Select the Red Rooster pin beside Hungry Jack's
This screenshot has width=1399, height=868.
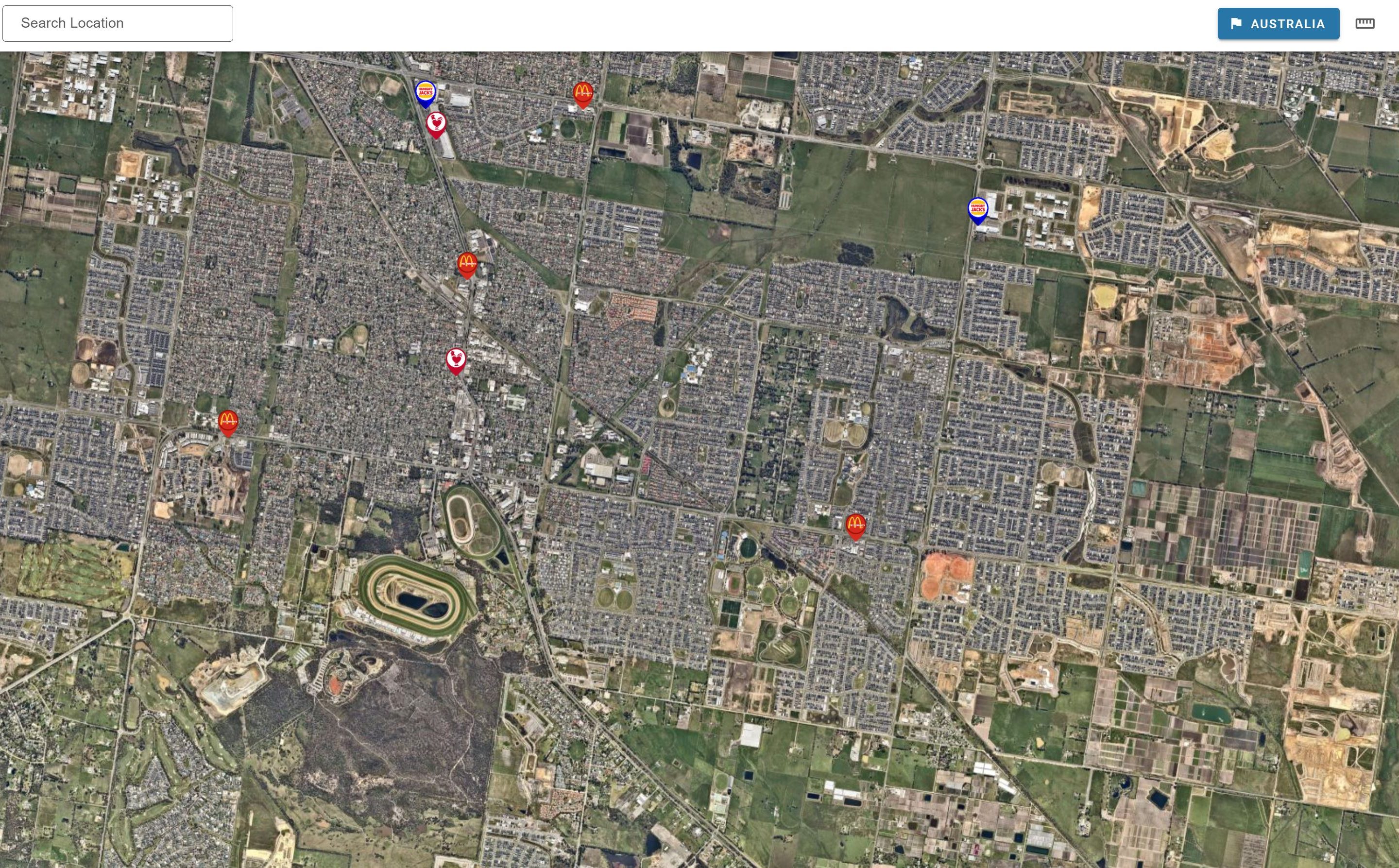pos(436,123)
